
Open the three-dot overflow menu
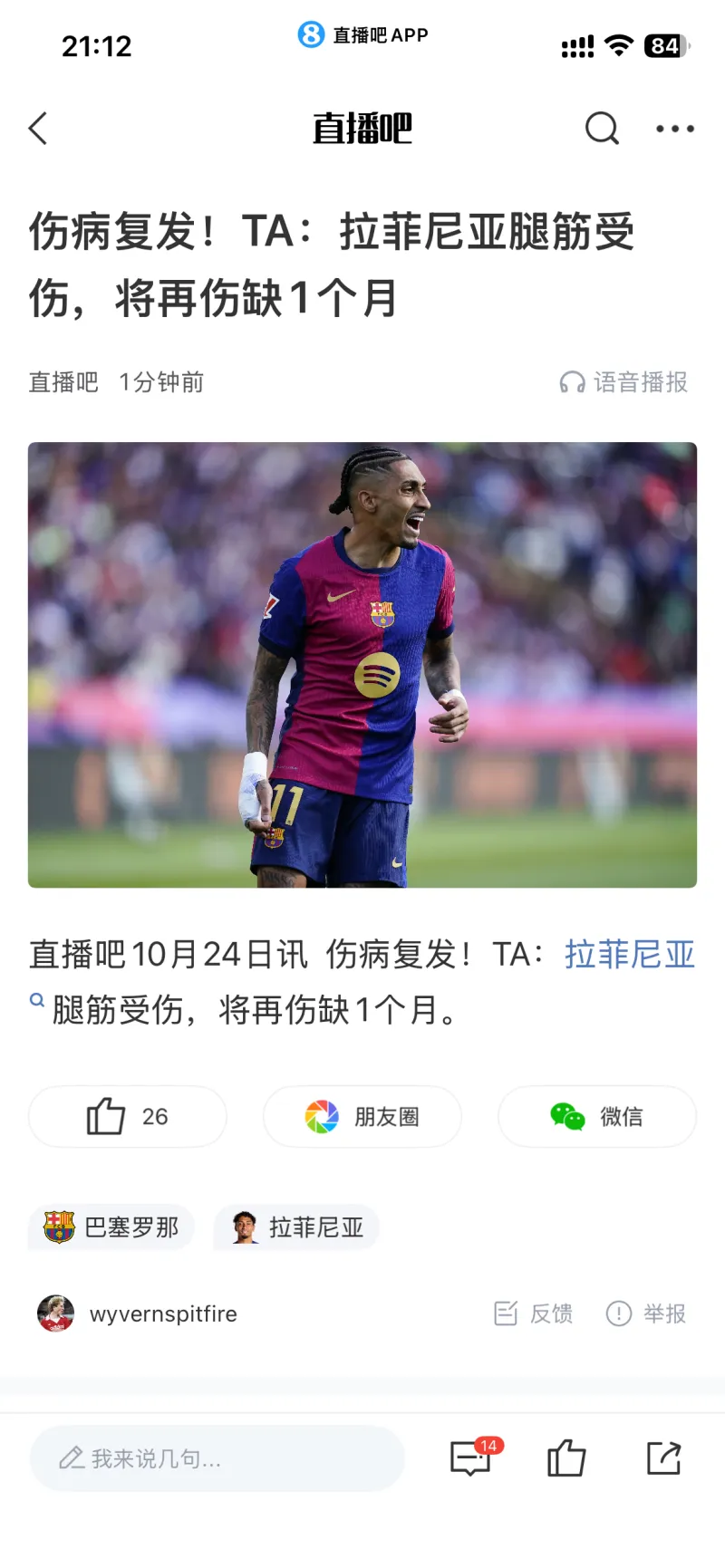pos(675,129)
